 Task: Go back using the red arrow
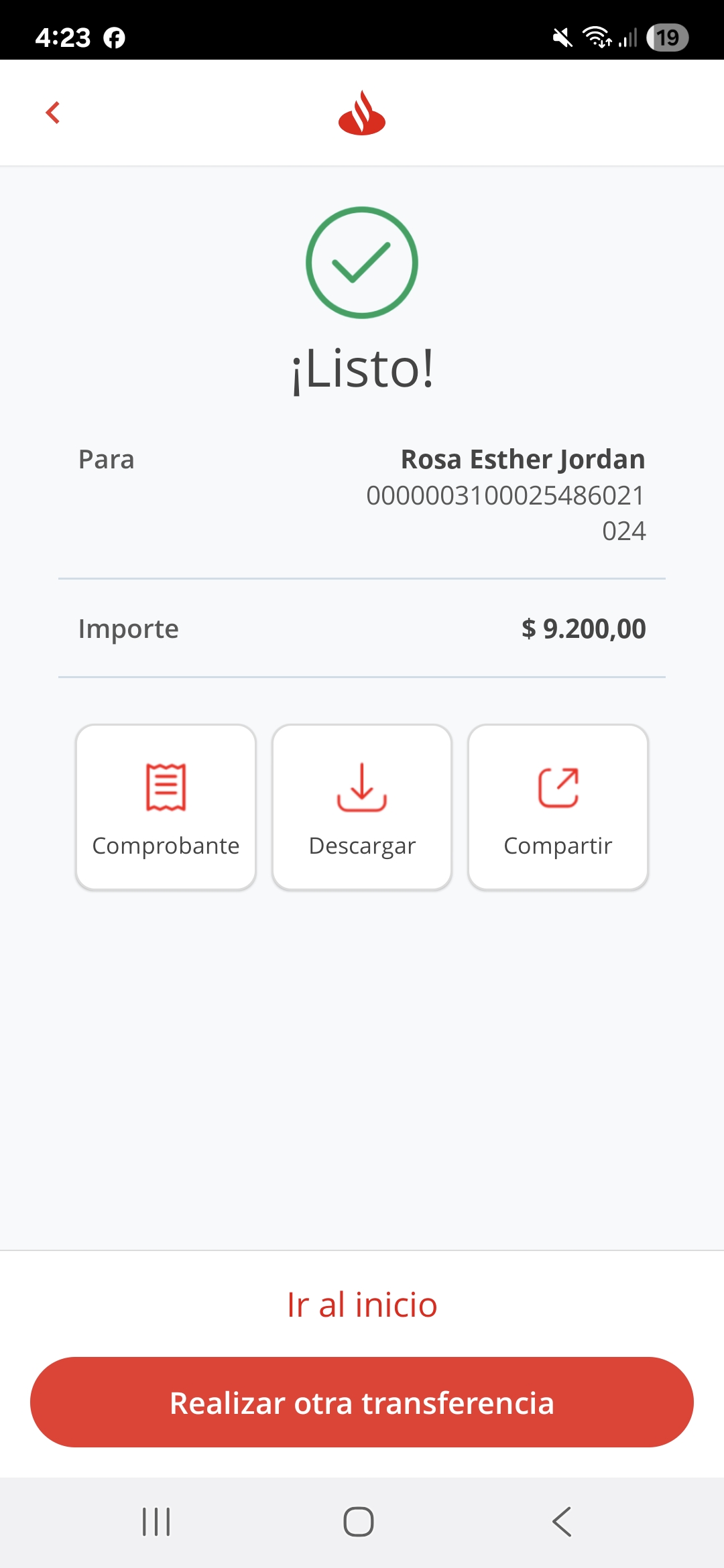tap(53, 113)
